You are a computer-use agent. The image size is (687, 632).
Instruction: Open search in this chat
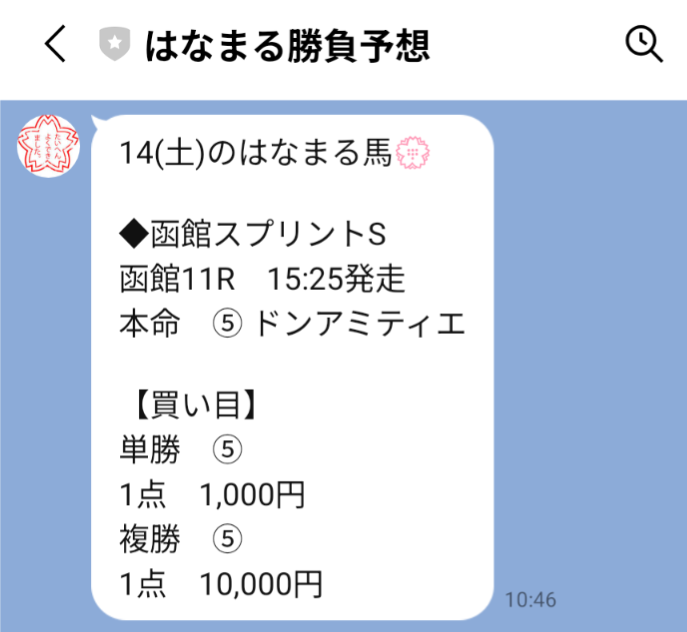pos(641,43)
